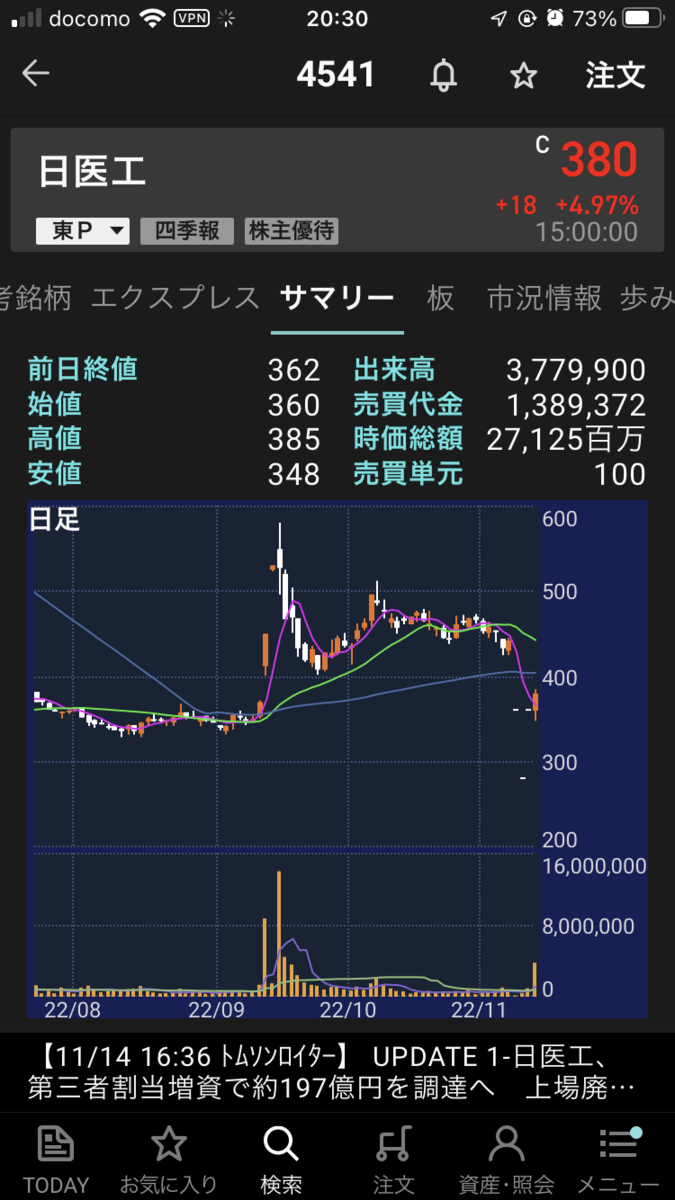Viewport: 675px width, 1200px height.
Task: Open the 資産・照会 tab
Action: click(x=506, y=1159)
